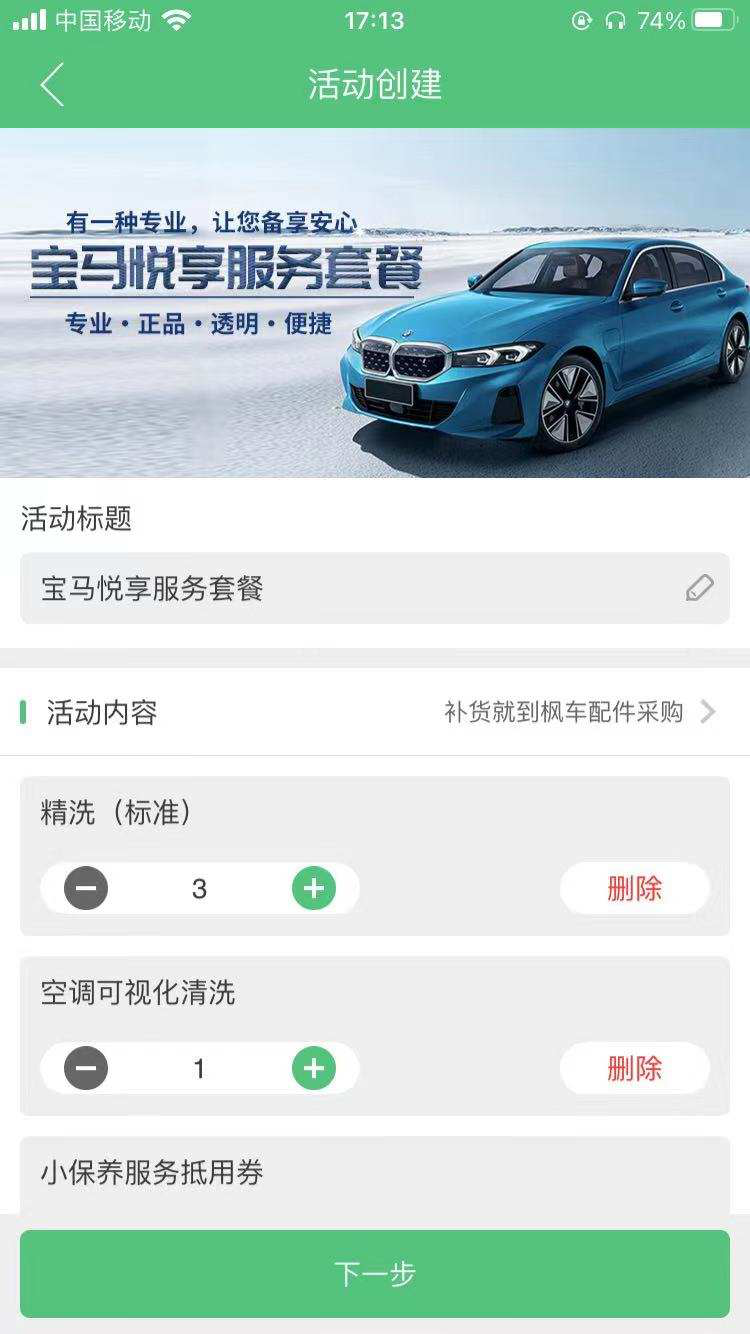750x1334 pixels.
Task: Open 补货就到枫车配件采购 link
Action: pos(580,712)
